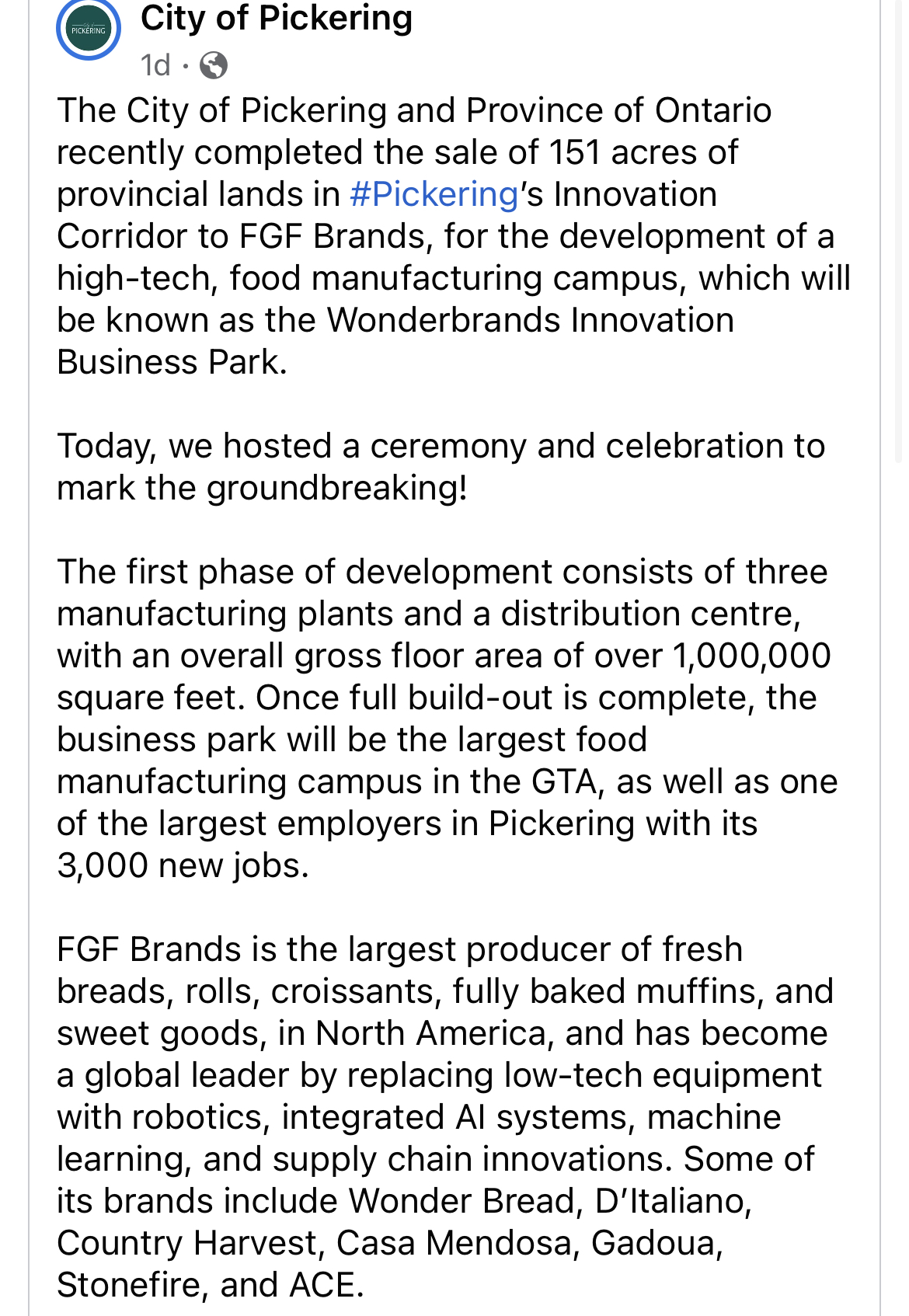The width and height of the screenshot is (909, 1316).
Task: Open City of Pickering profile picture
Action: [89, 30]
